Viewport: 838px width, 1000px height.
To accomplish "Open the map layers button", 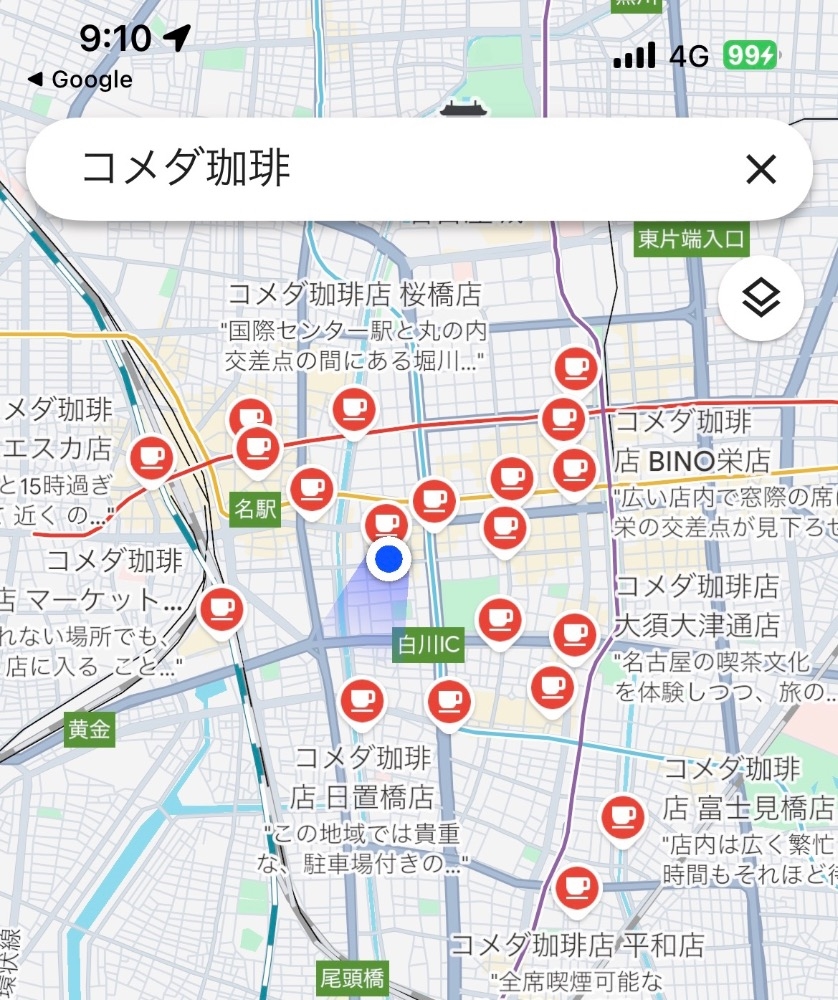I will pyautogui.click(x=761, y=298).
